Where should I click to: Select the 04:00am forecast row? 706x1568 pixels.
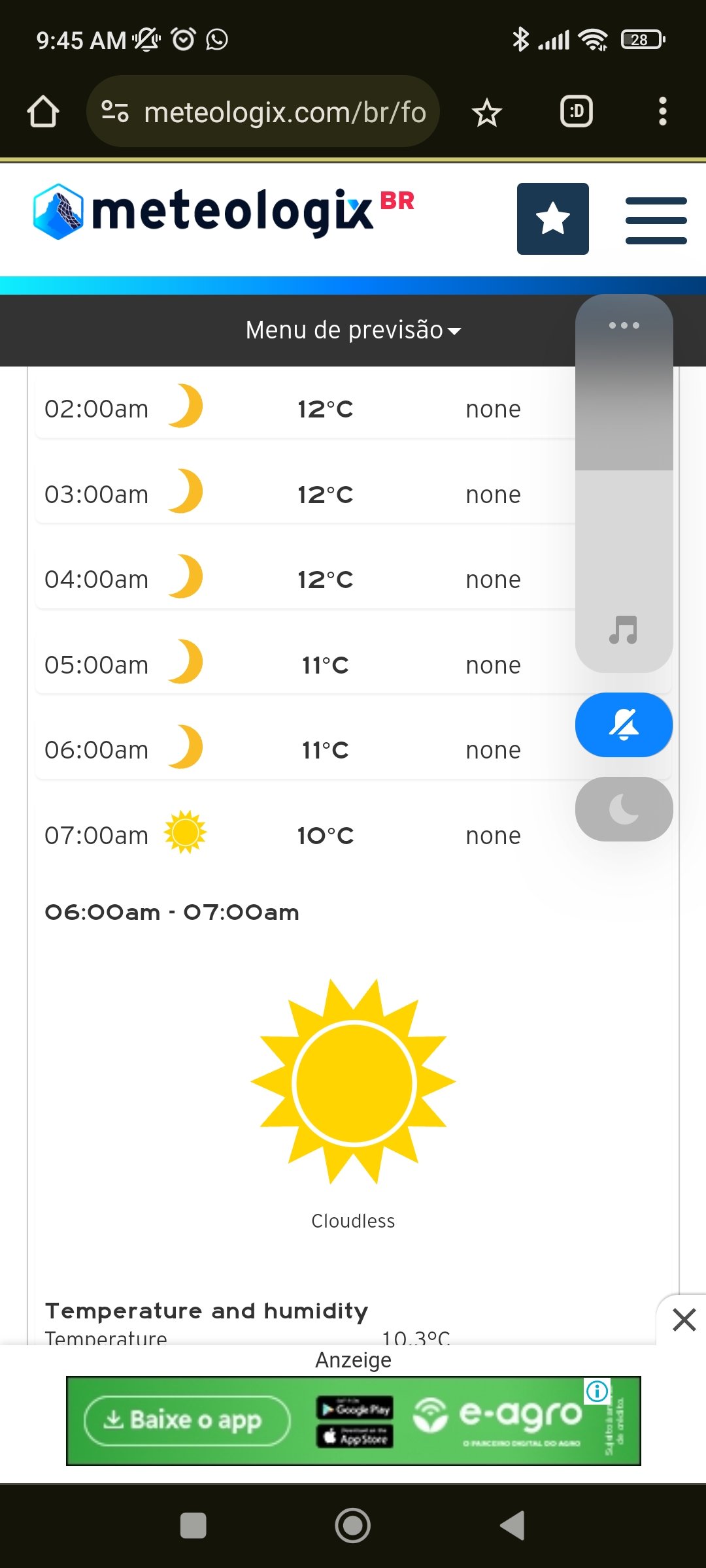(x=306, y=579)
